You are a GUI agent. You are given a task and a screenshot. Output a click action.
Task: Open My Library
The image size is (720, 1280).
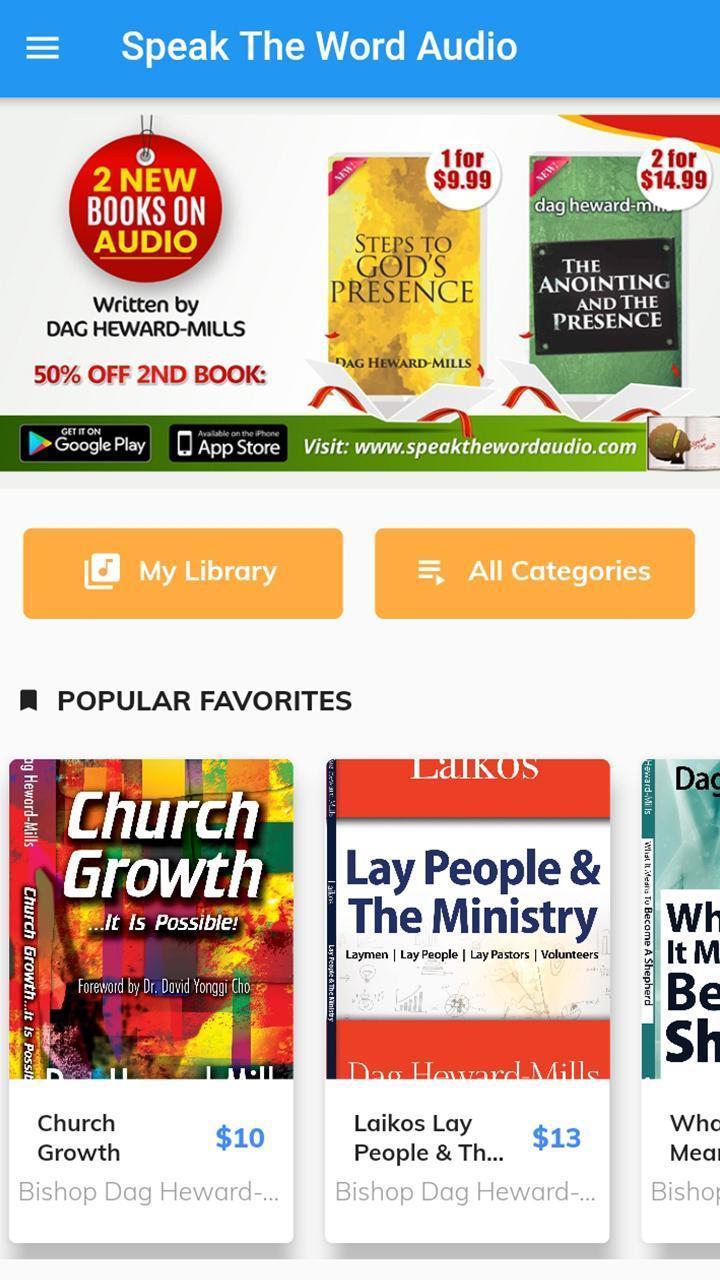click(183, 572)
